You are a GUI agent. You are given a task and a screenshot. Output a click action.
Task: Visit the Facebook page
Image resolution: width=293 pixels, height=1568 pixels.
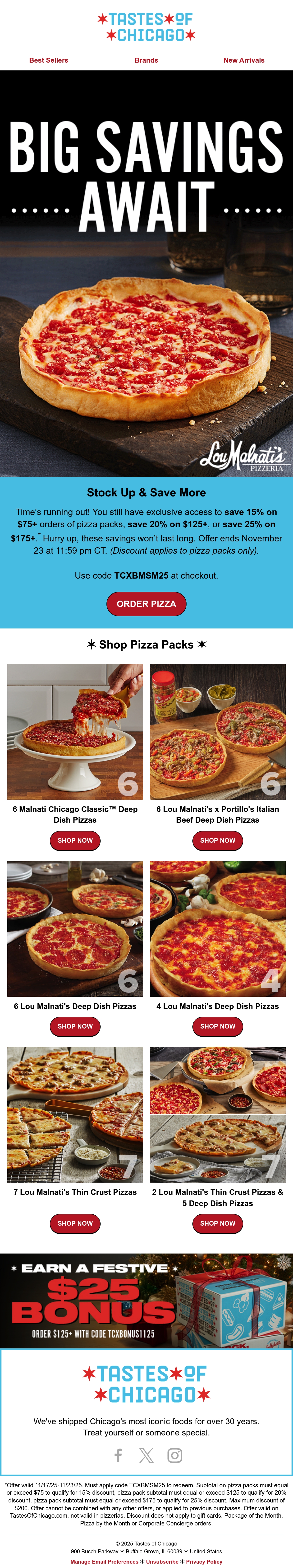click(x=118, y=1456)
